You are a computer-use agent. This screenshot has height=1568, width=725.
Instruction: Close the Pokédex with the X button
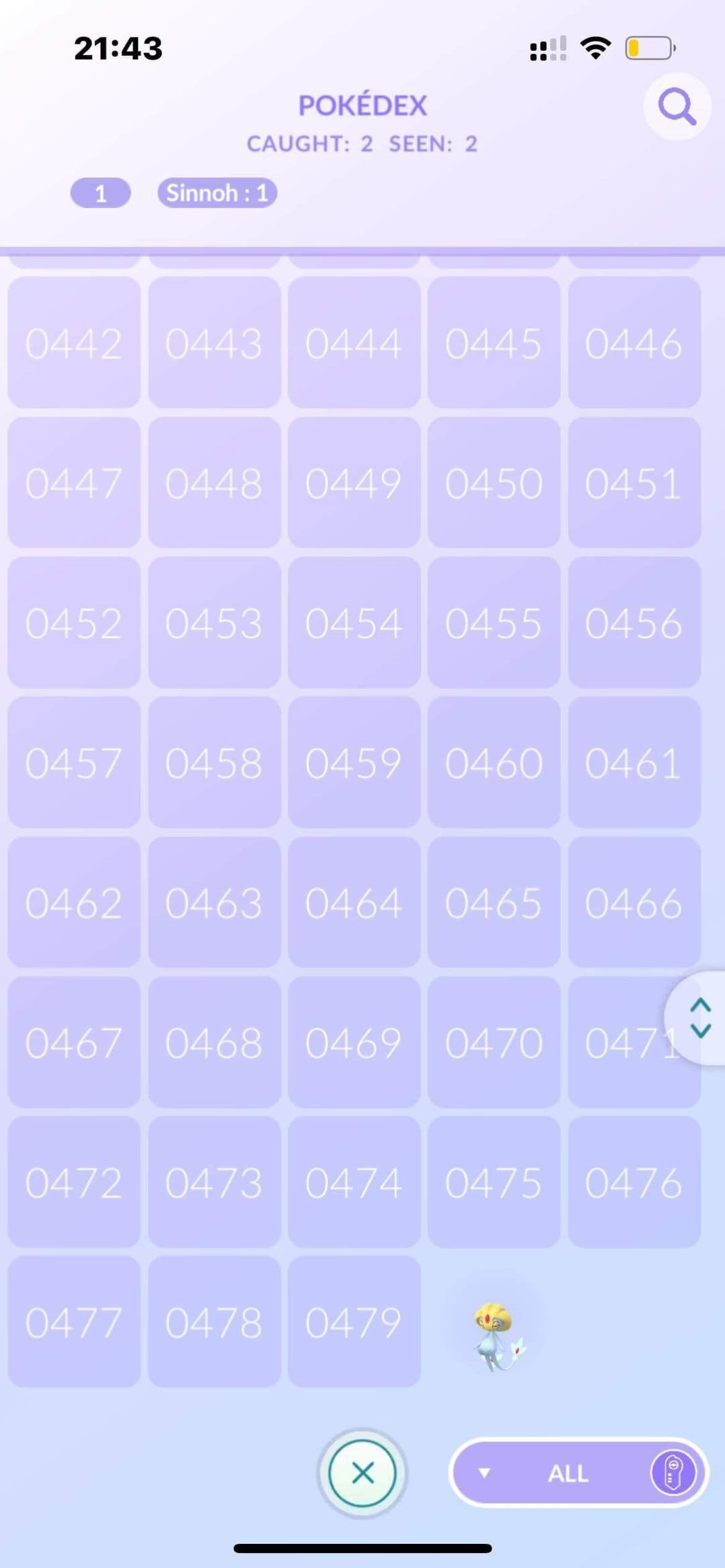pyautogui.click(x=362, y=1473)
